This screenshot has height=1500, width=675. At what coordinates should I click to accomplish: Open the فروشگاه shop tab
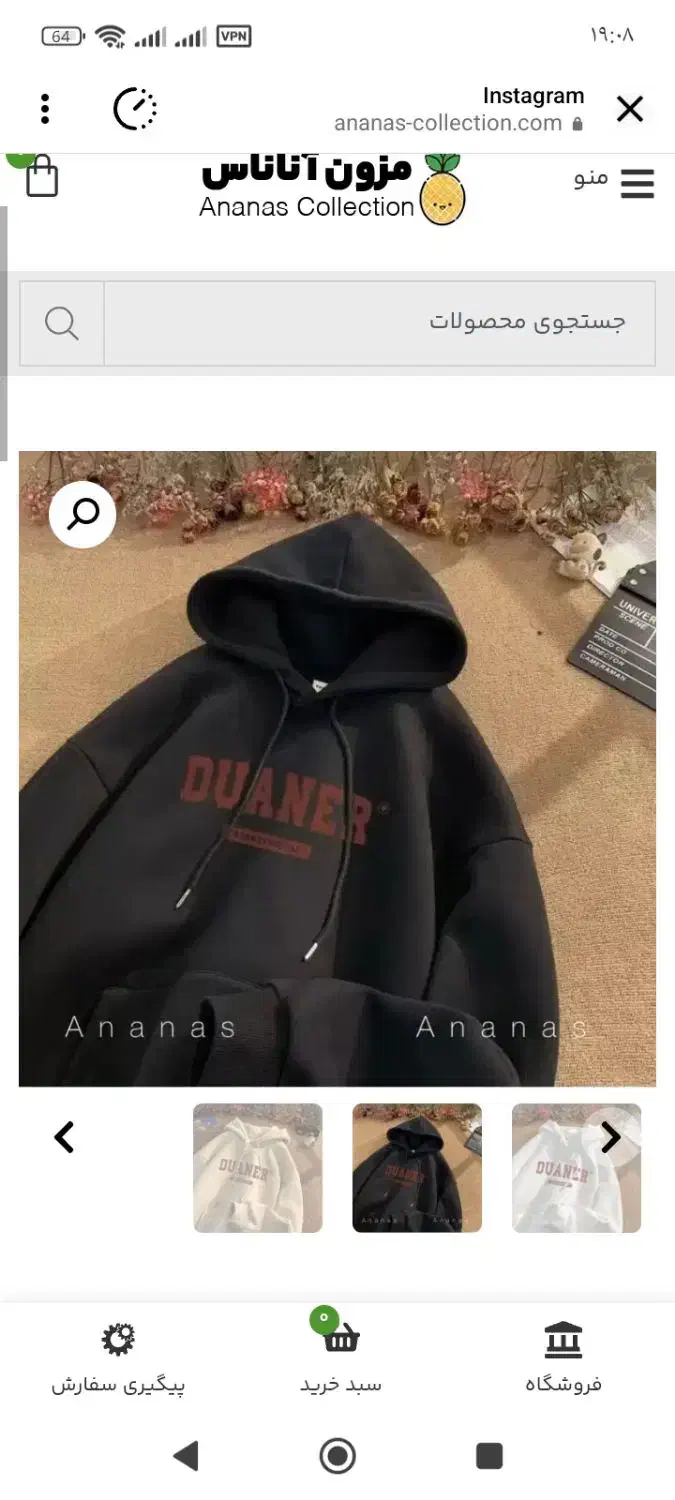click(563, 1356)
